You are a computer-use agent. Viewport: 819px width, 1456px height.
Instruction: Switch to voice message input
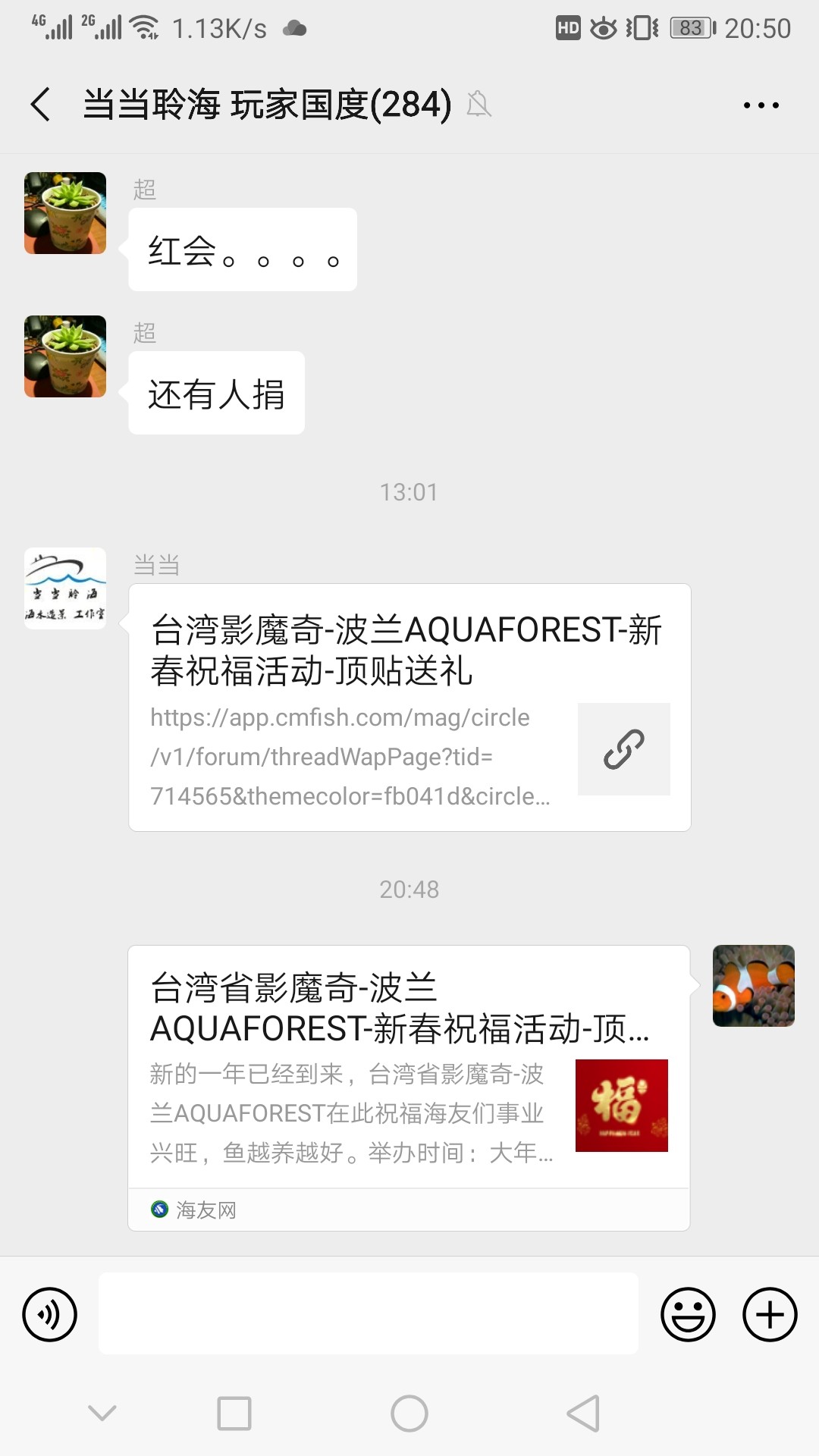(50, 1314)
